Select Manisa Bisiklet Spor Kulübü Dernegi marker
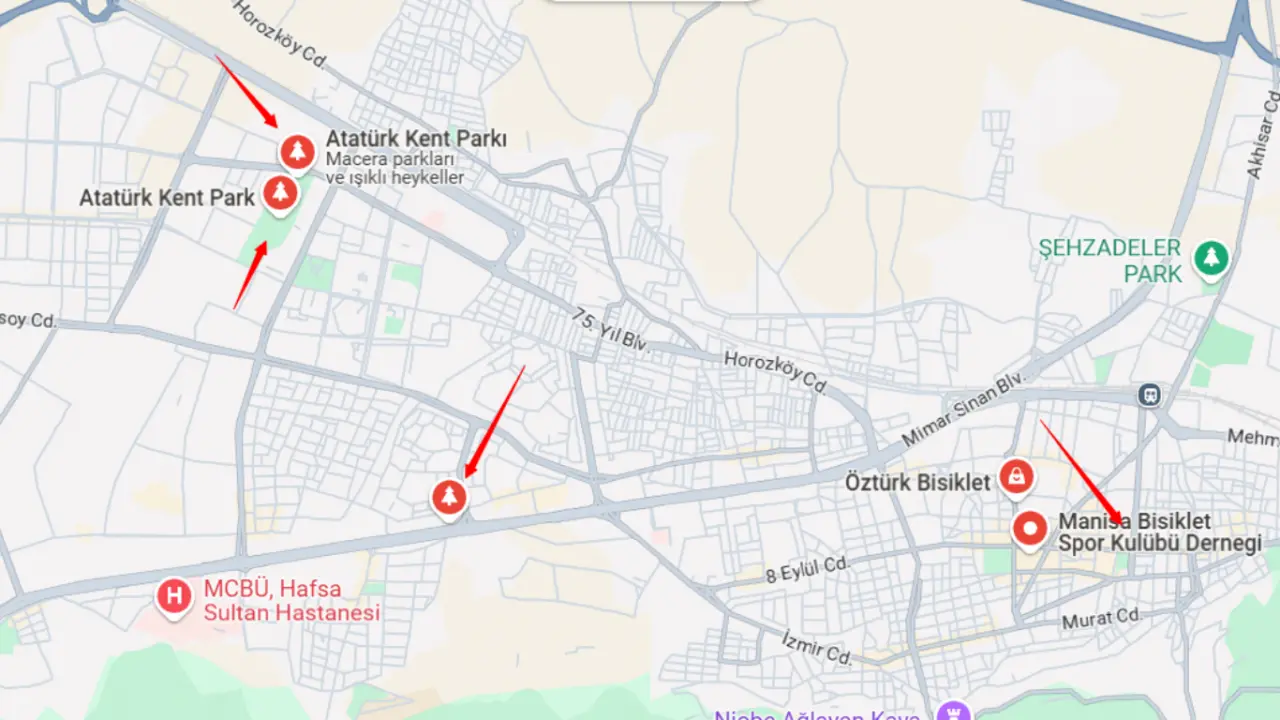 pos(1030,527)
